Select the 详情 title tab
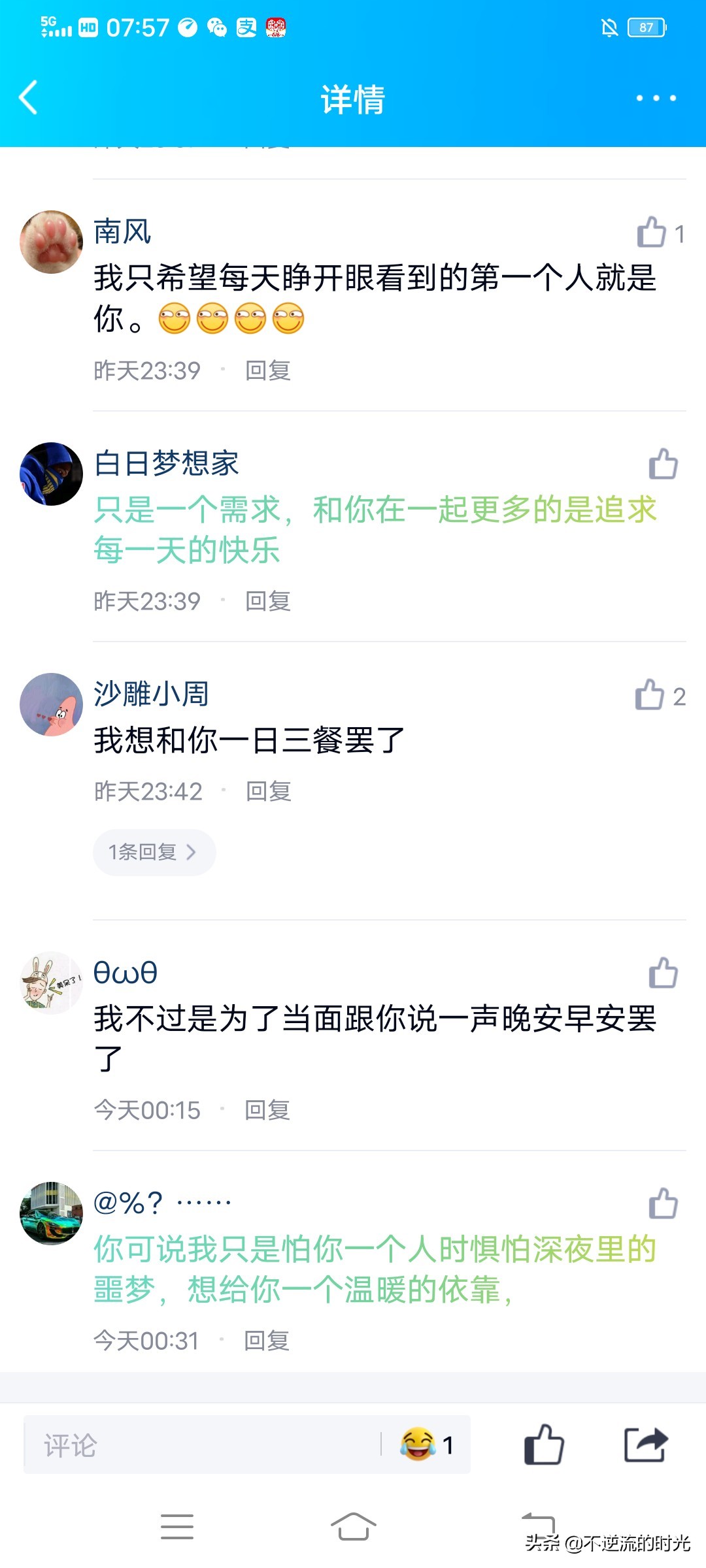Screen dimensions: 706x1568 pos(353,99)
